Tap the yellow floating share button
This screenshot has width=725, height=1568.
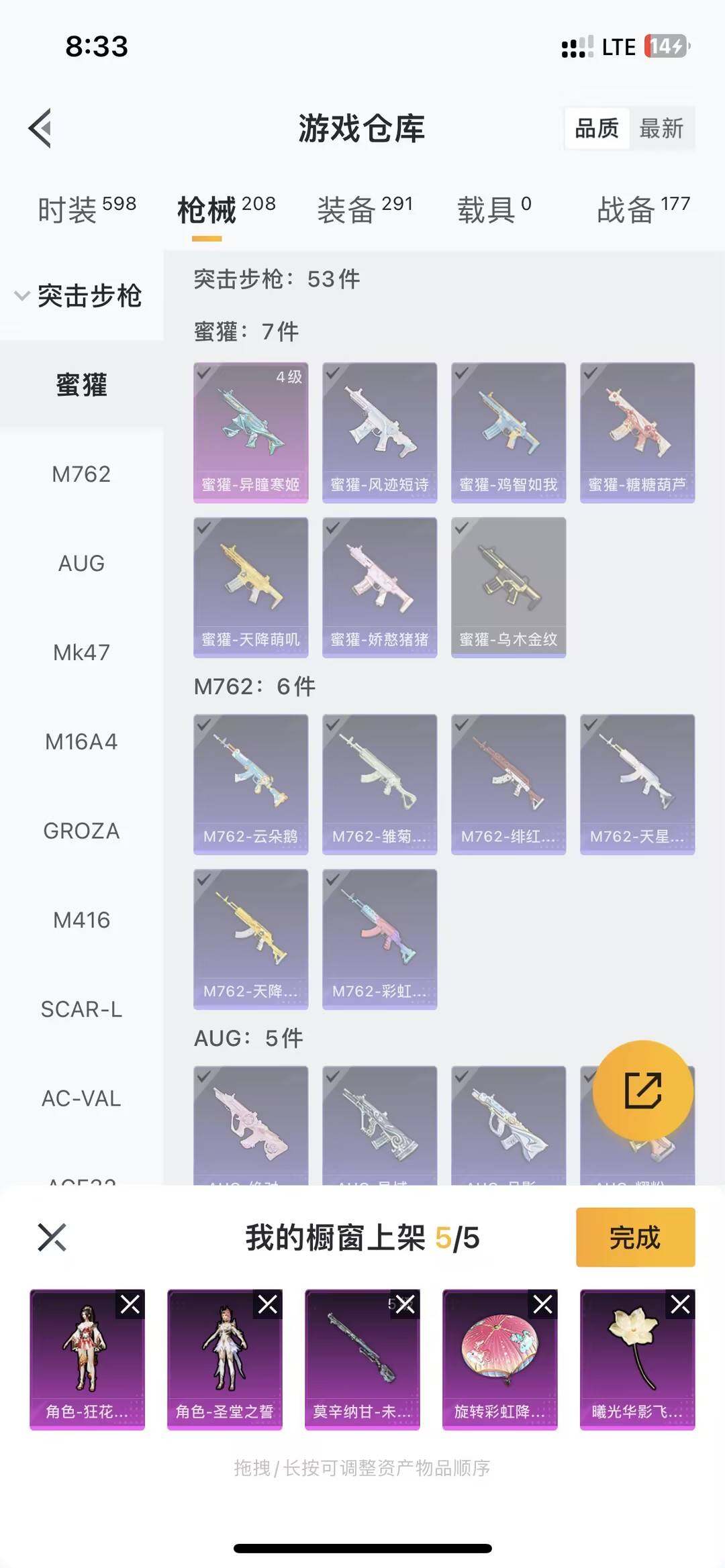point(642,1090)
